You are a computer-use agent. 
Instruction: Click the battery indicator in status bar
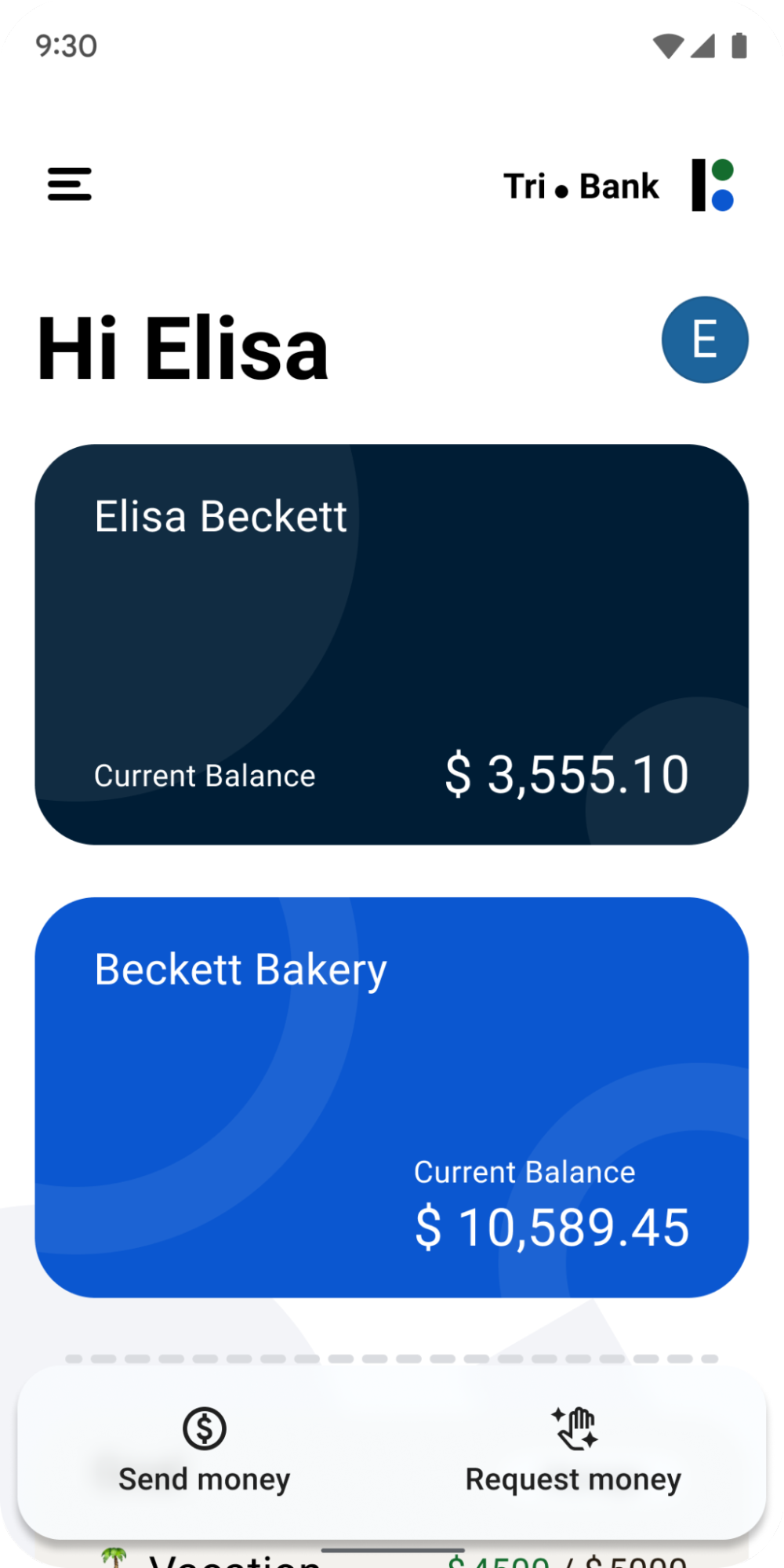point(738,45)
